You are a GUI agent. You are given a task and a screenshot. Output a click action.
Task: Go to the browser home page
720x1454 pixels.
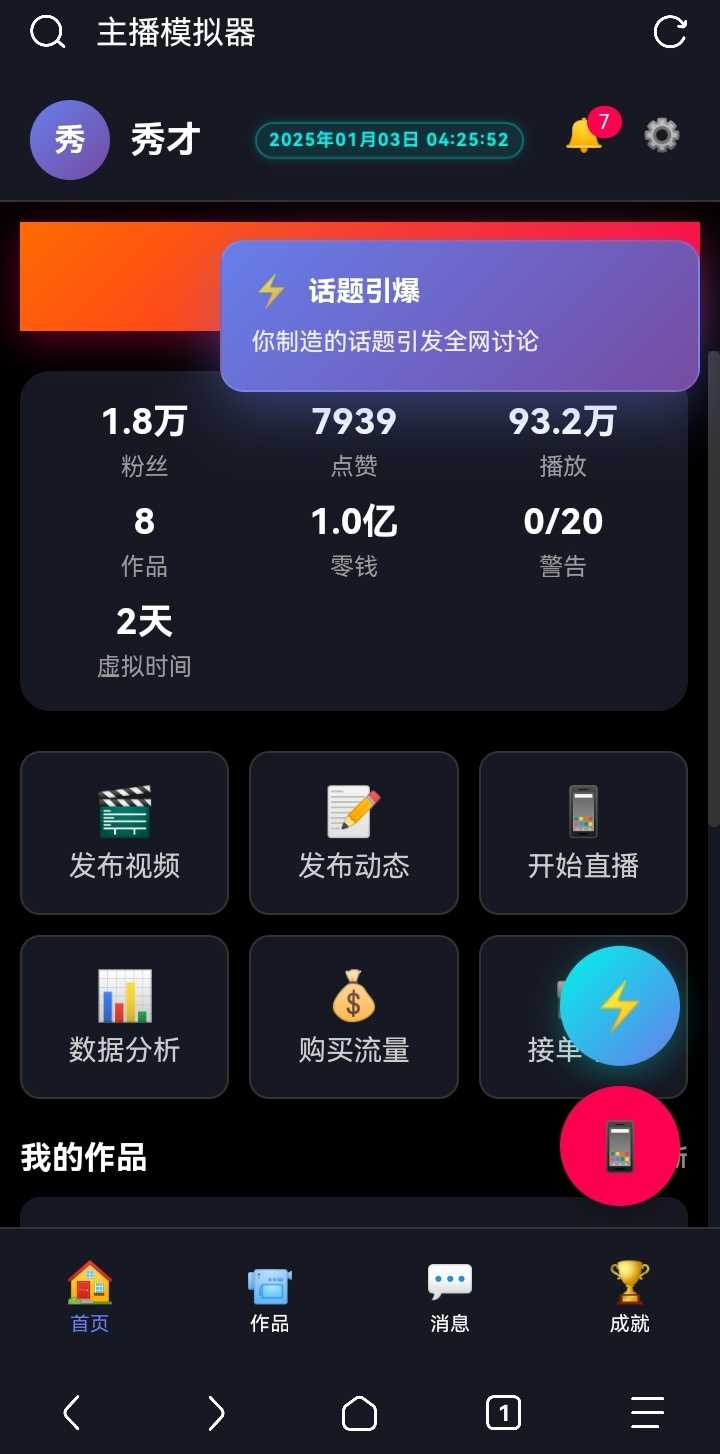pyautogui.click(x=359, y=1413)
